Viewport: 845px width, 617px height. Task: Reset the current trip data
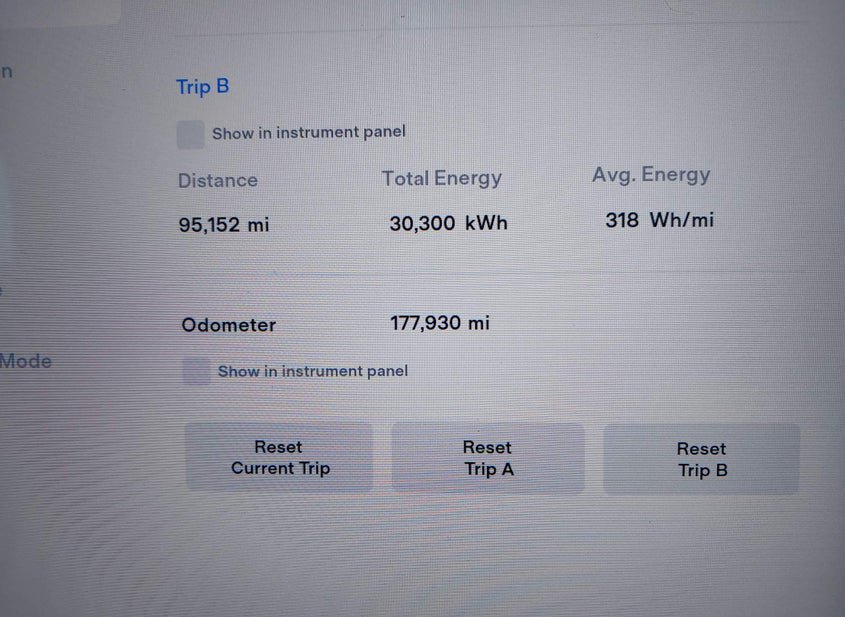(279, 458)
